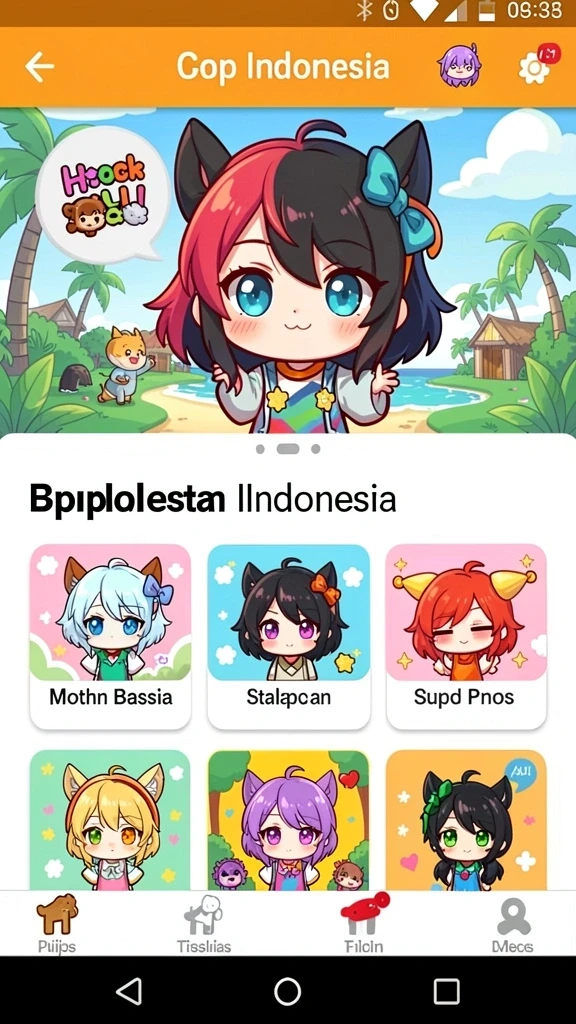Open the Supd Pnos card

(x=466, y=637)
